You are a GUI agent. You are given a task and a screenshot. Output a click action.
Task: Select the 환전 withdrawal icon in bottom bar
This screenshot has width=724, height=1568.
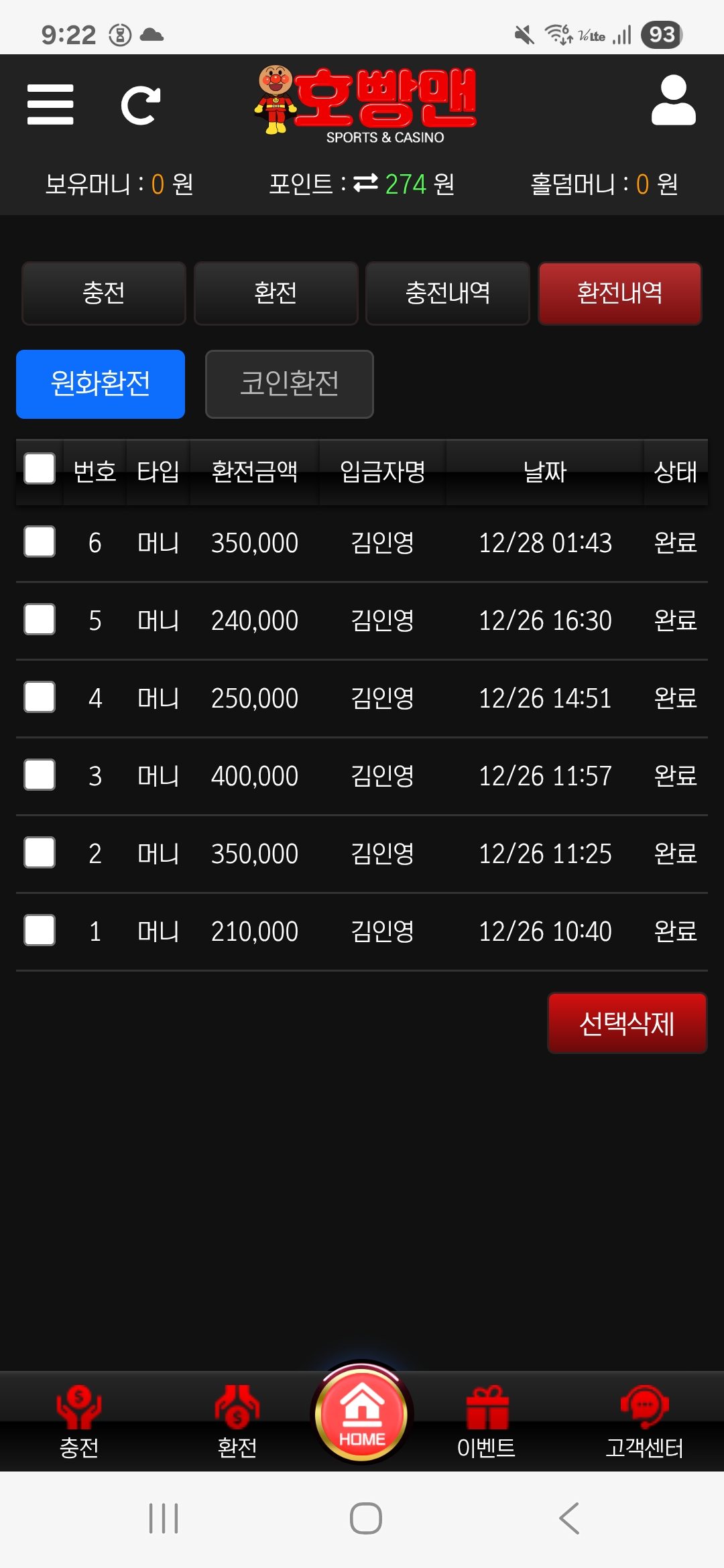pyautogui.click(x=236, y=1412)
